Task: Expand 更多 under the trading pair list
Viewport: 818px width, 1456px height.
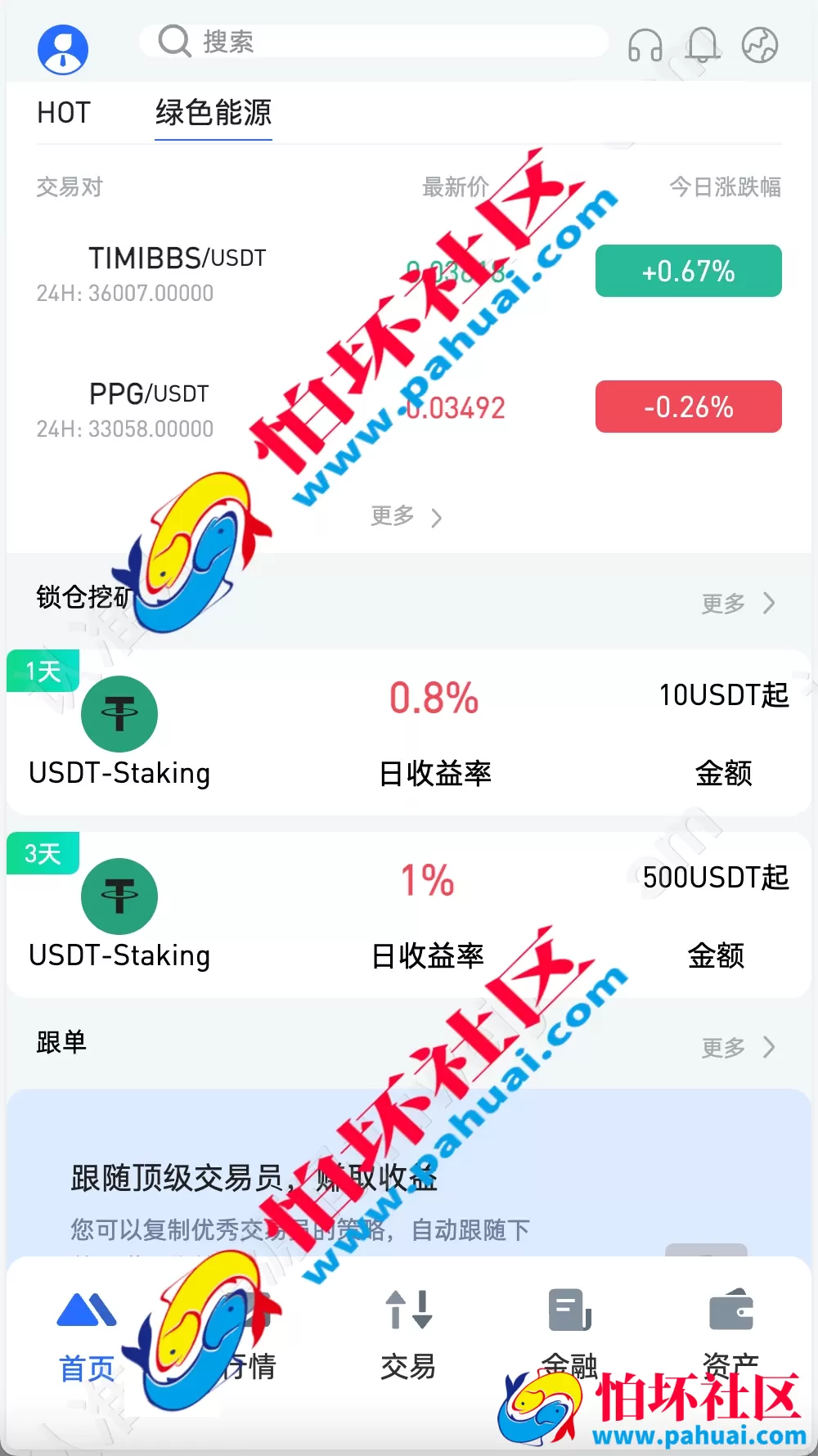Action: 407,516
